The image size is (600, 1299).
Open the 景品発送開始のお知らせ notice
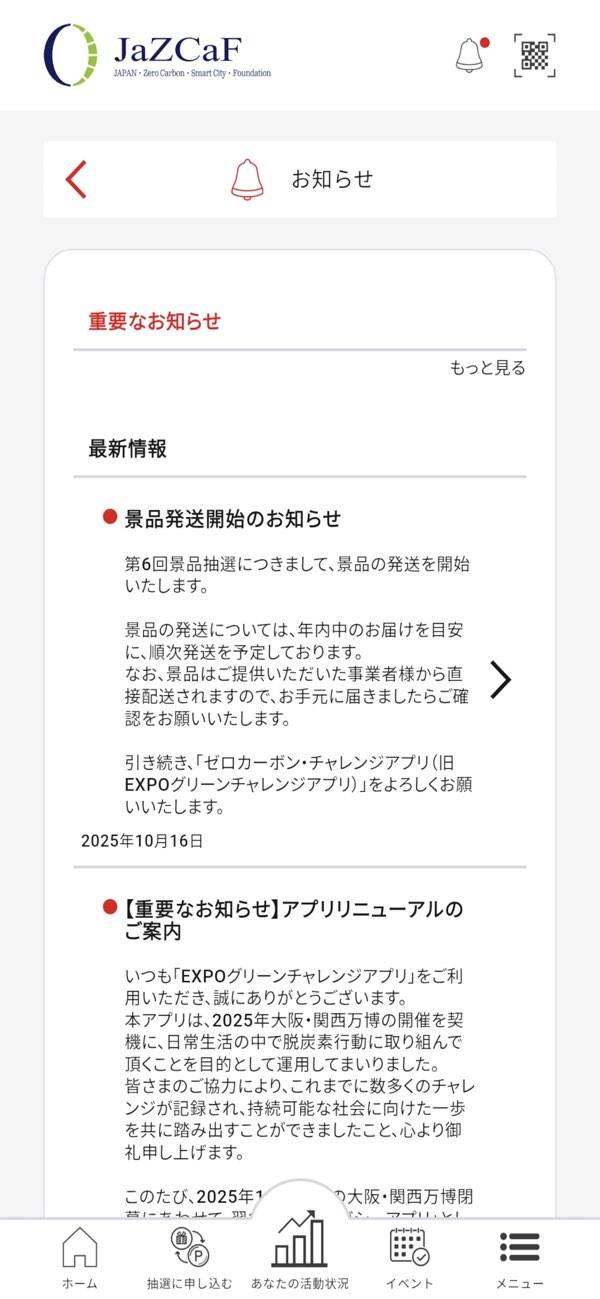tap(500, 679)
